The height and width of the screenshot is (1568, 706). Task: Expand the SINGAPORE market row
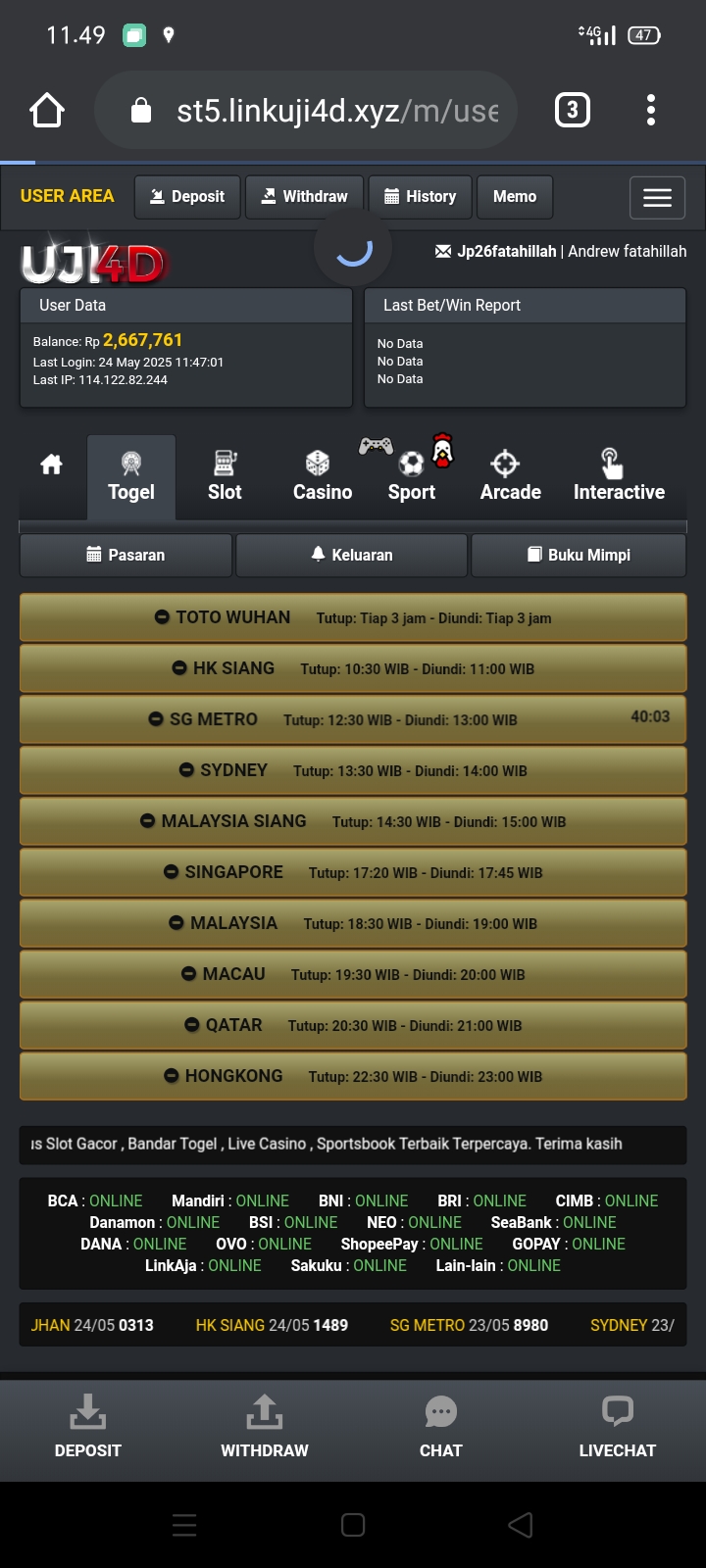coord(353,872)
